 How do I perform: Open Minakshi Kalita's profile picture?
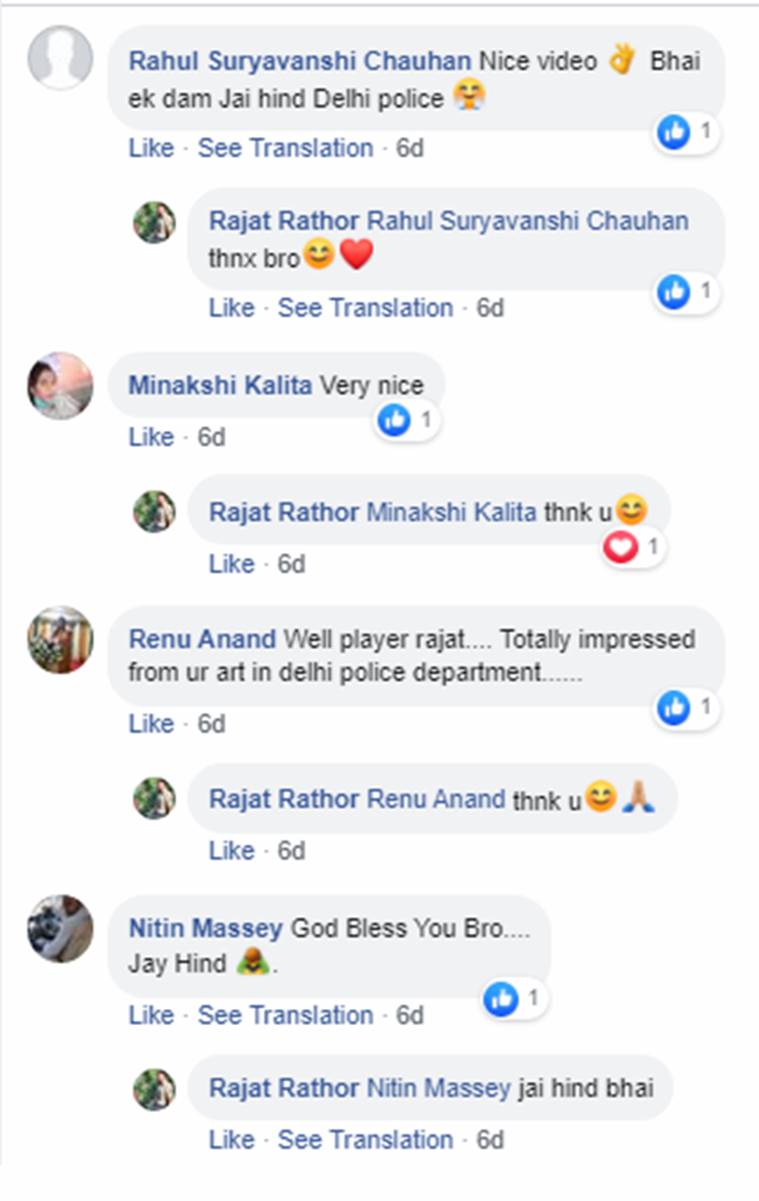coord(60,385)
